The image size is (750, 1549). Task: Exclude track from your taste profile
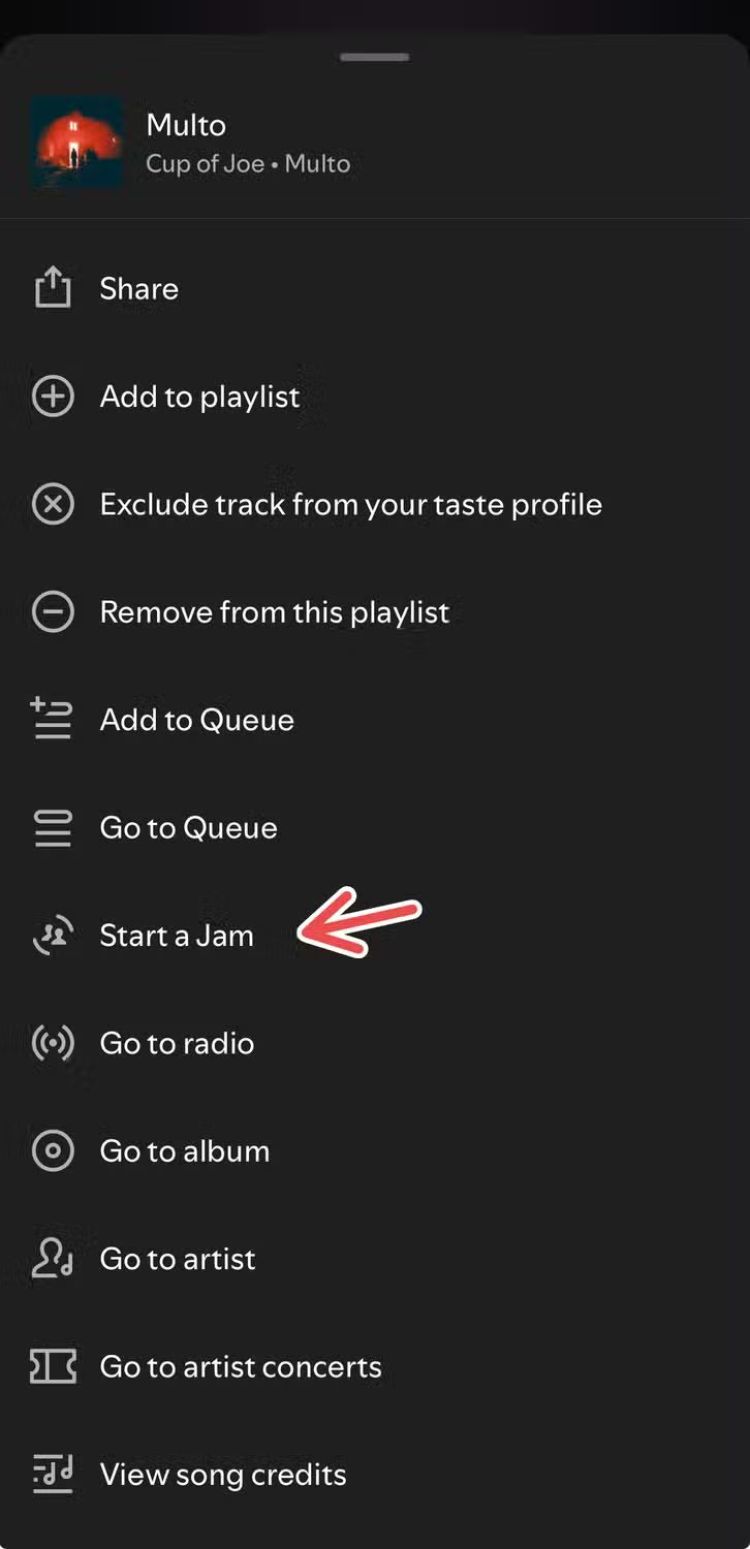coord(350,505)
